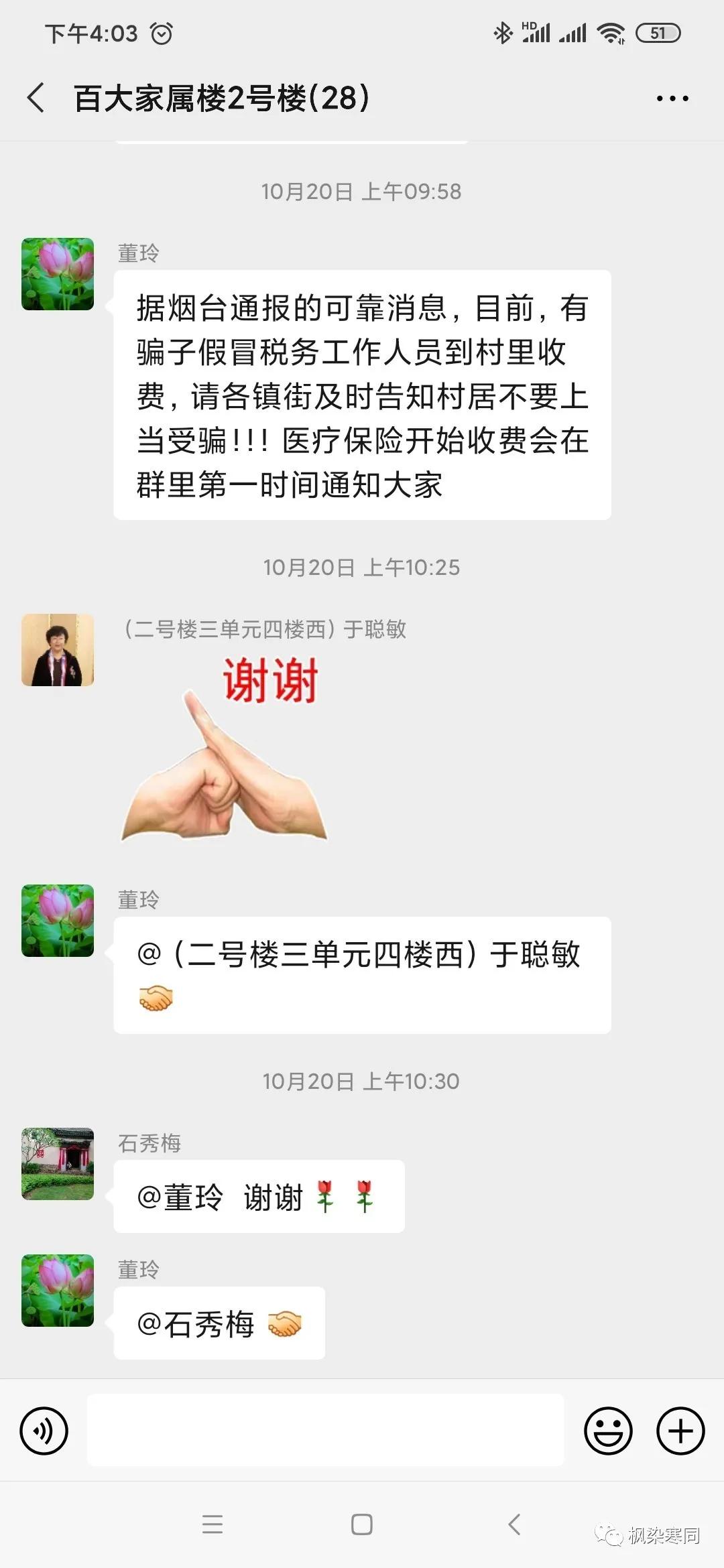Open 董玲's avatar beside the scam warning
Image resolution: width=724 pixels, height=1568 pixels.
click(58, 274)
